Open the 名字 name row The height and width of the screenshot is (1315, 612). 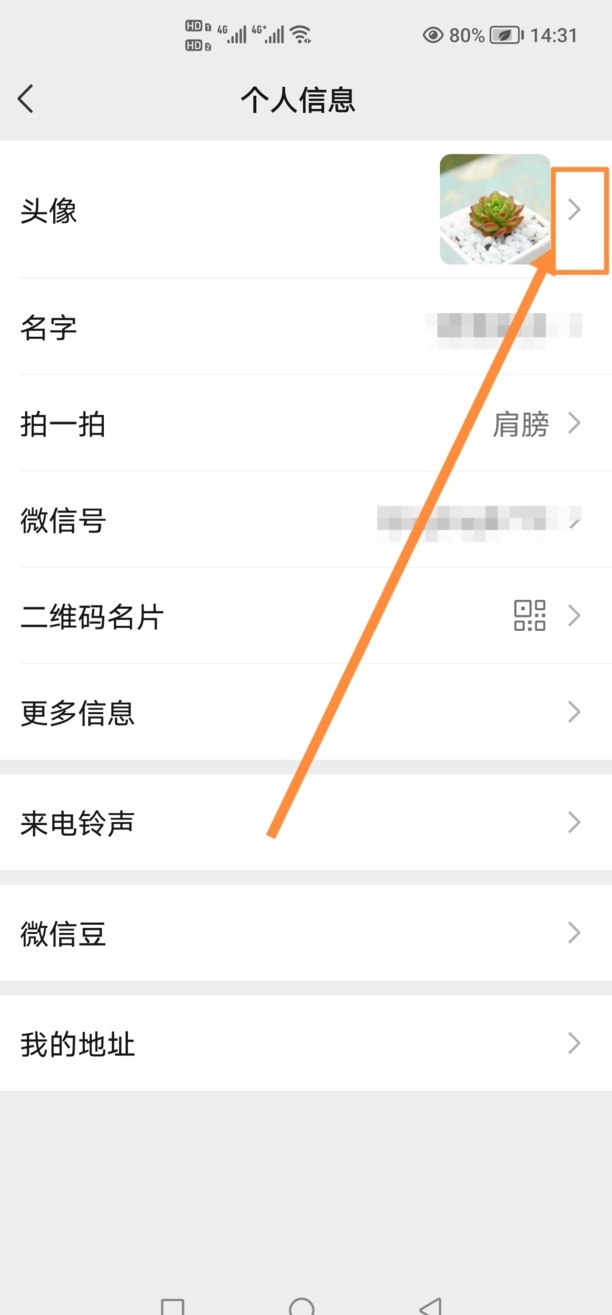coord(300,327)
